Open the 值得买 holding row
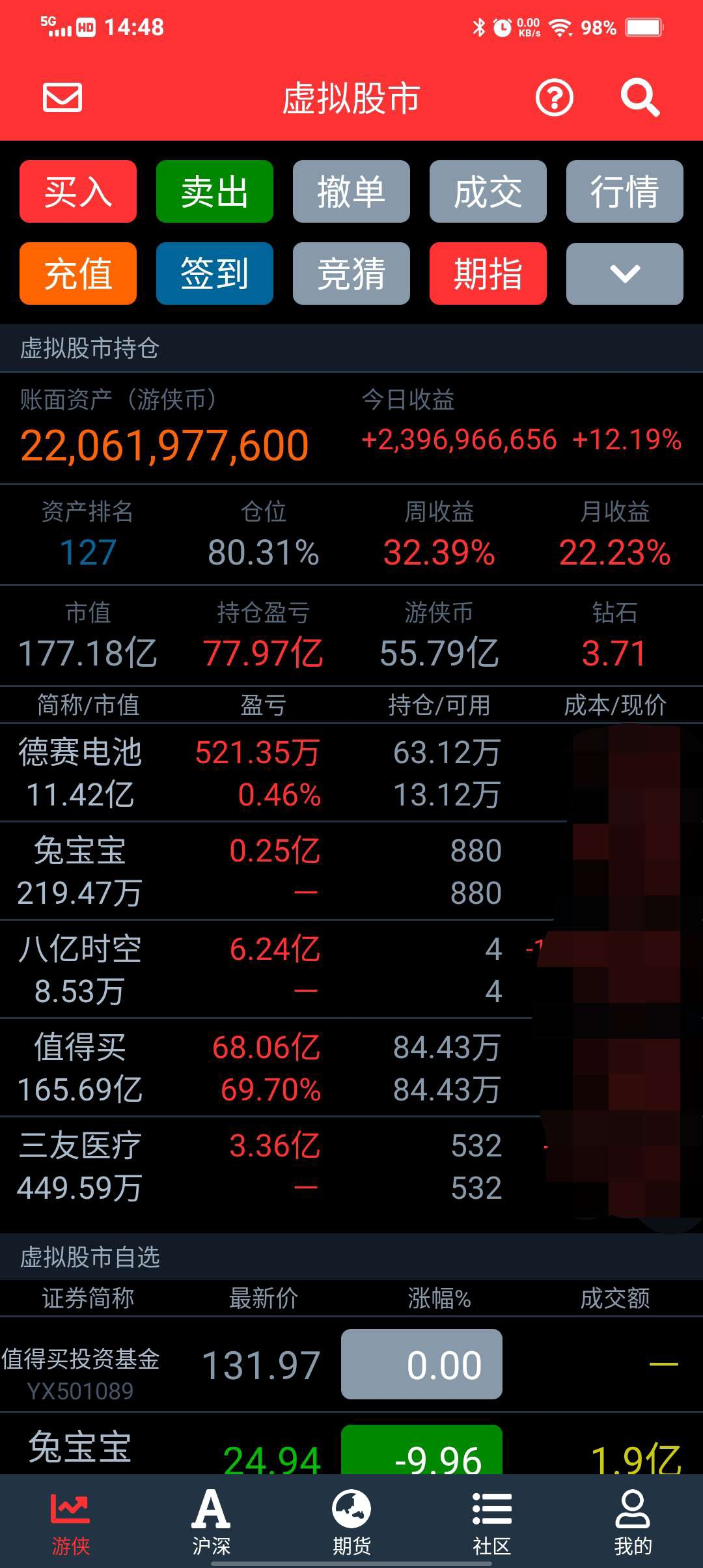This screenshot has height=1568, width=703. pos(351,1068)
